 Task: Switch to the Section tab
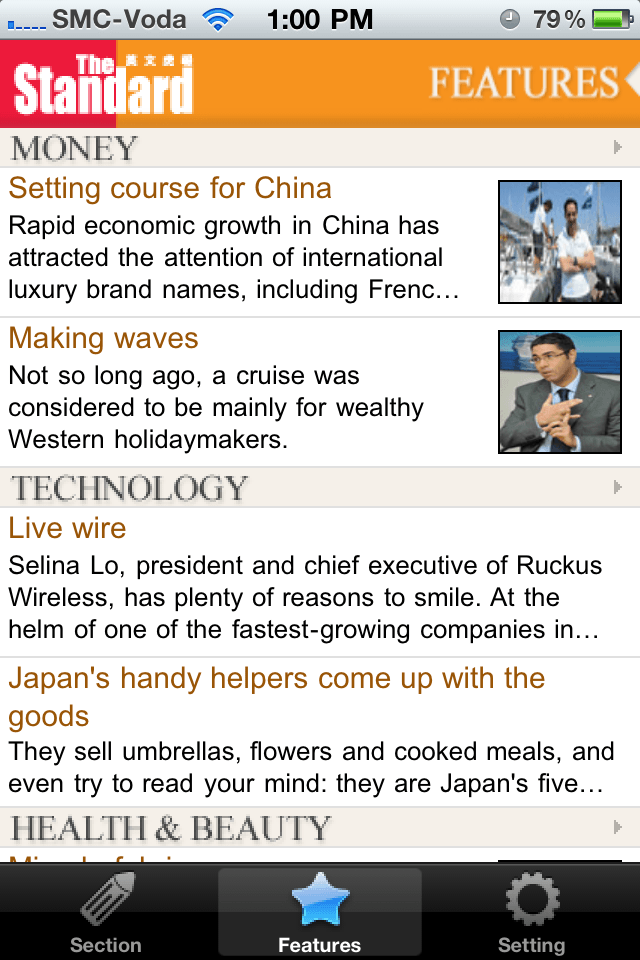[x=105, y=912]
